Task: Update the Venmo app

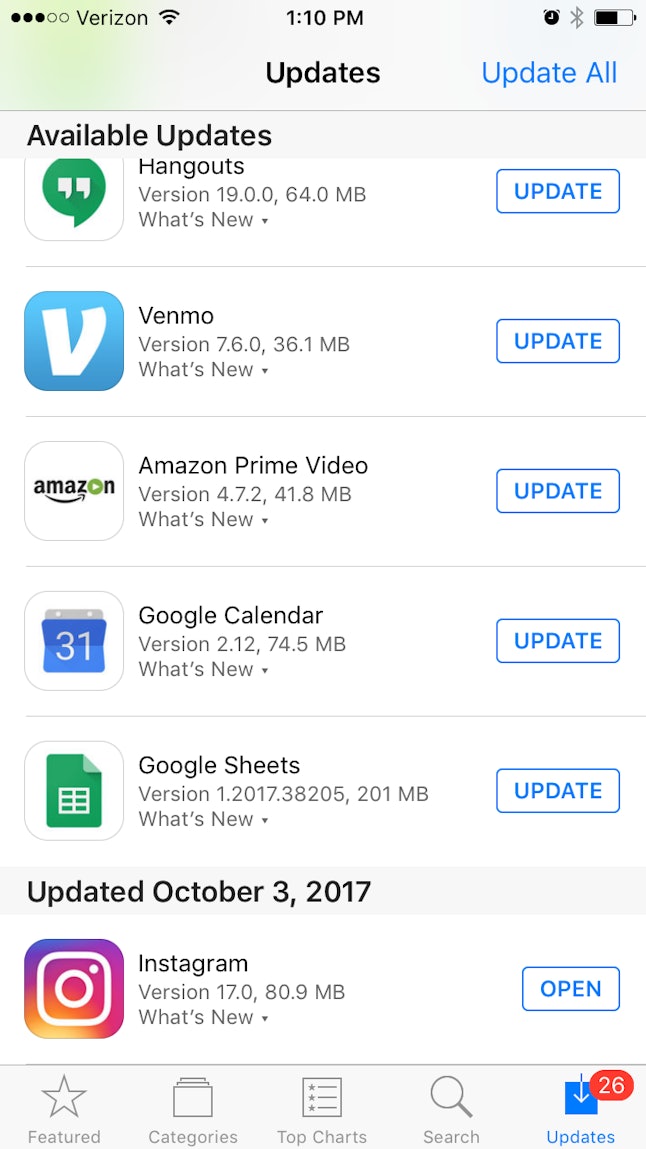Action: pos(557,341)
